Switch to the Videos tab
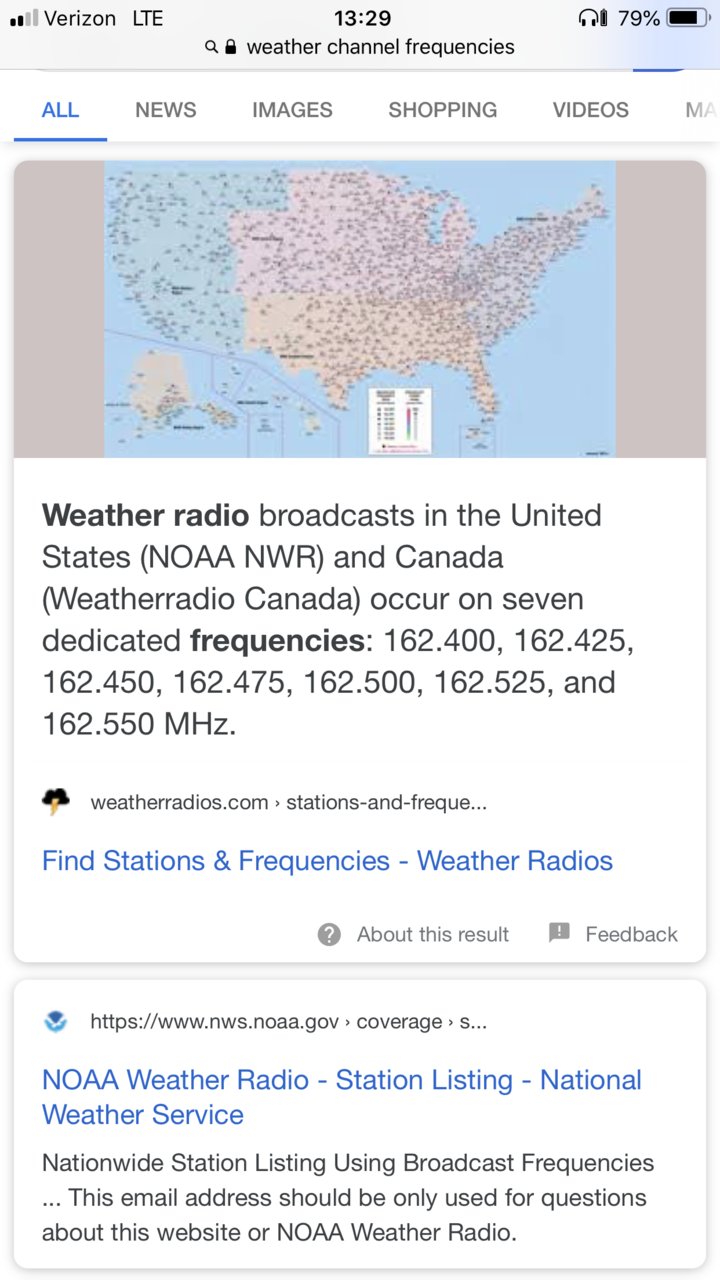720x1280 pixels. [x=591, y=110]
